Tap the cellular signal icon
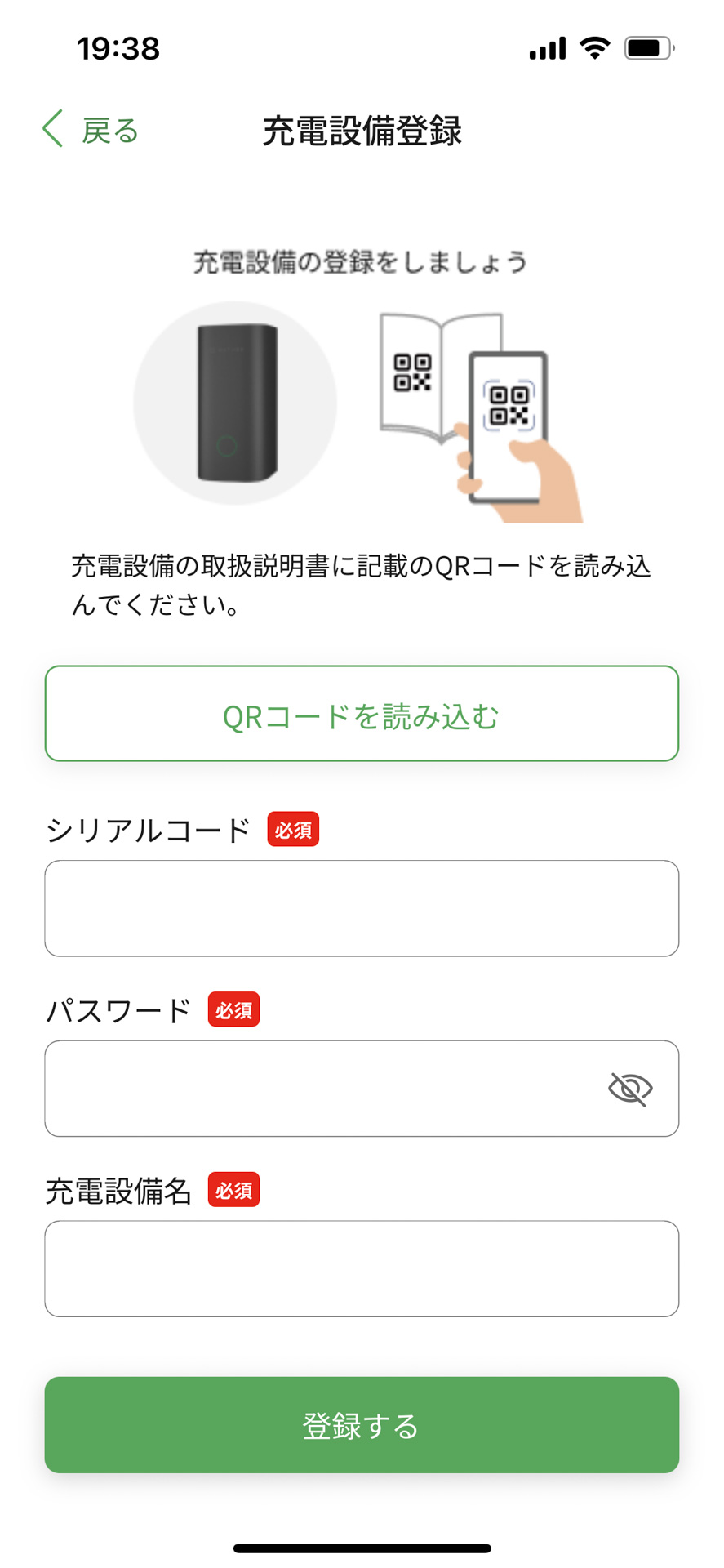 click(x=546, y=49)
